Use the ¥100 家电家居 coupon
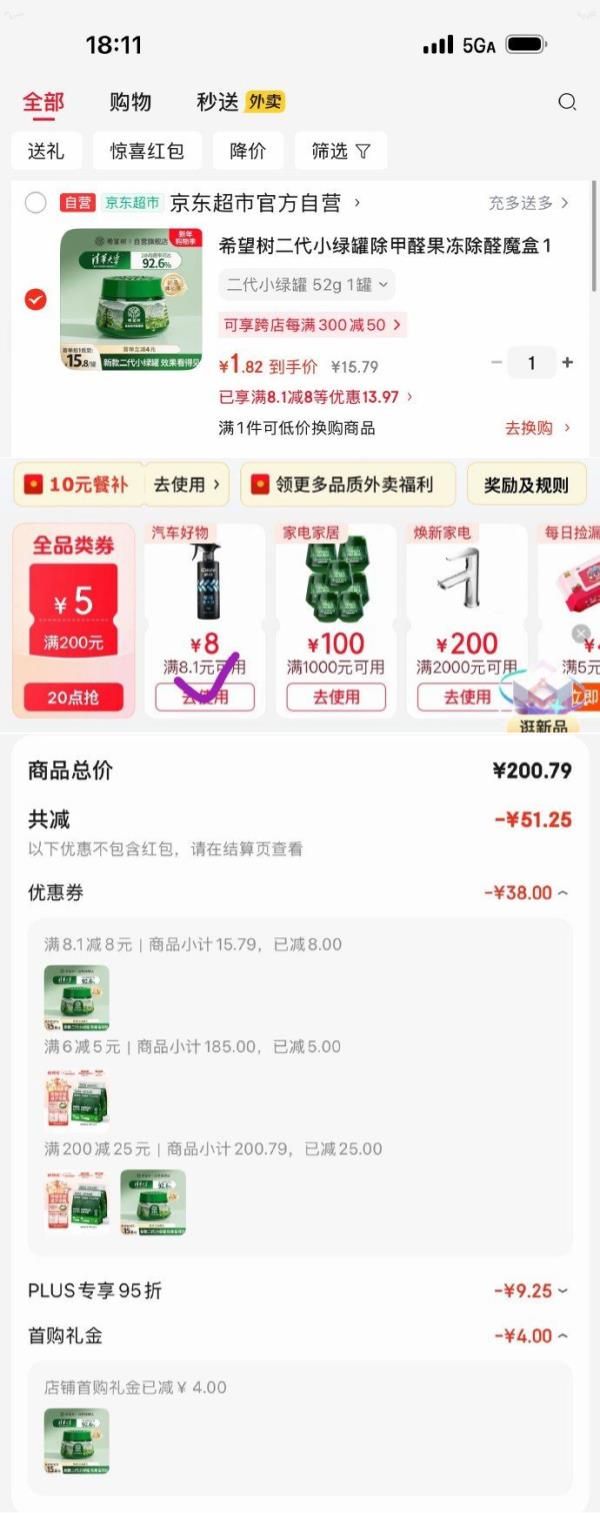The width and height of the screenshot is (600, 1513). tap(336, 697)
